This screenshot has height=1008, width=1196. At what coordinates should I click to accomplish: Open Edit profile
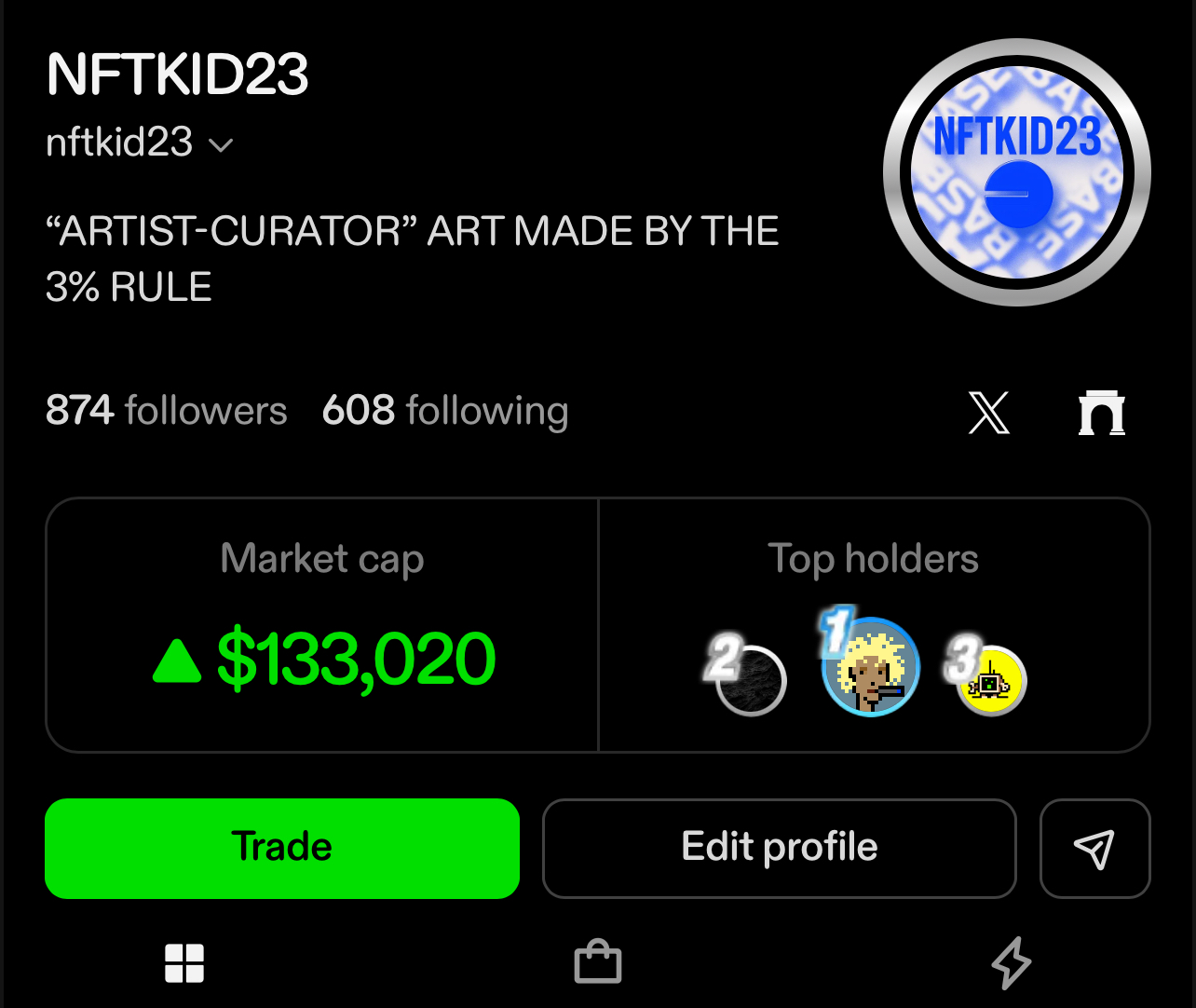click(x=779, y=848)
